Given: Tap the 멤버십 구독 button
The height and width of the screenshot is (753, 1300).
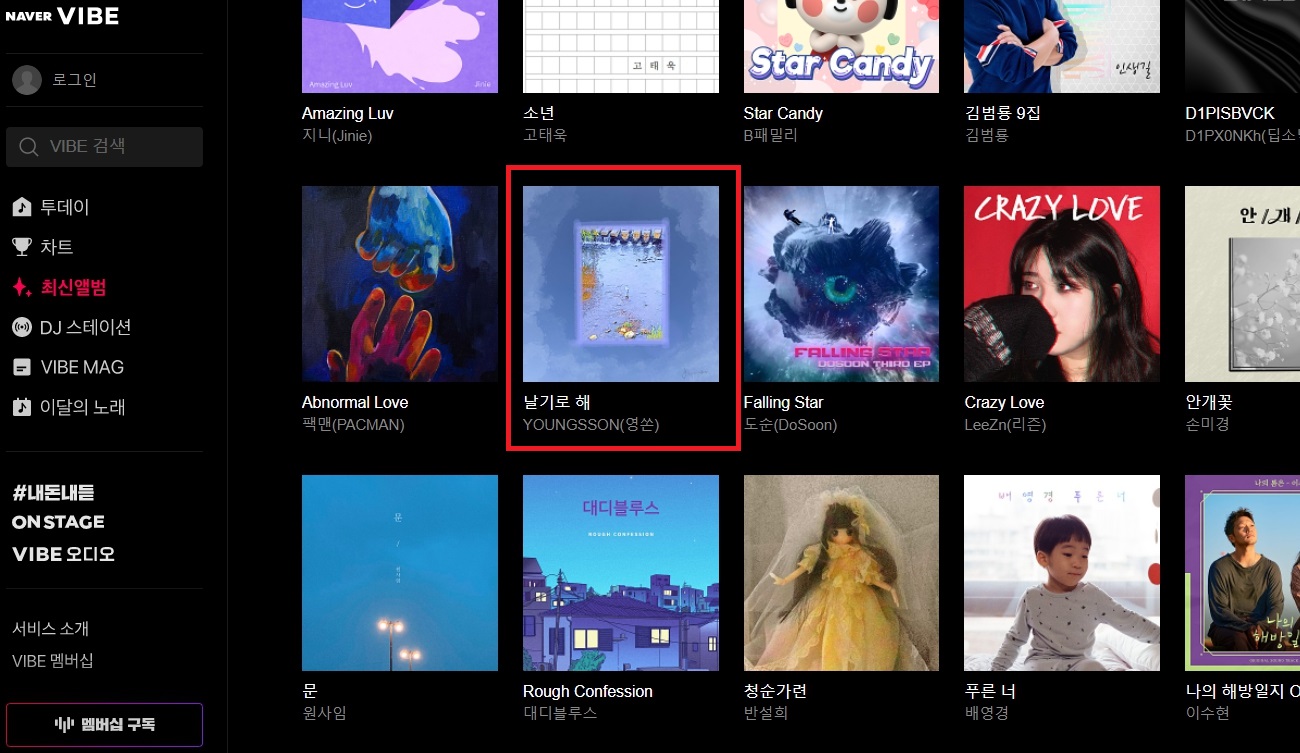Looking at the screenshot, I should pyautogui.click(x=104, y=725).
